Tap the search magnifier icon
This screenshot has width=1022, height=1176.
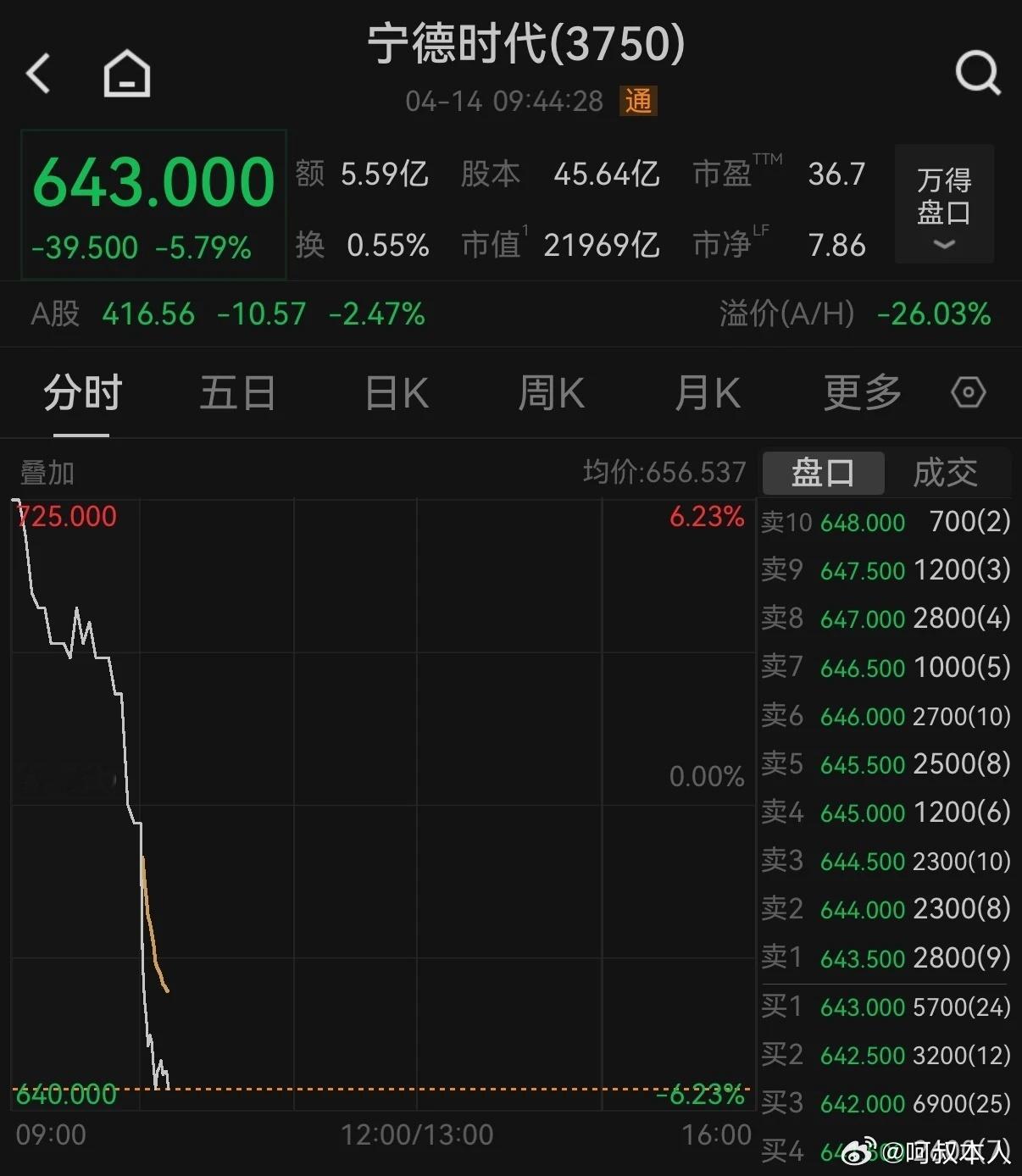tap(978, 74)
